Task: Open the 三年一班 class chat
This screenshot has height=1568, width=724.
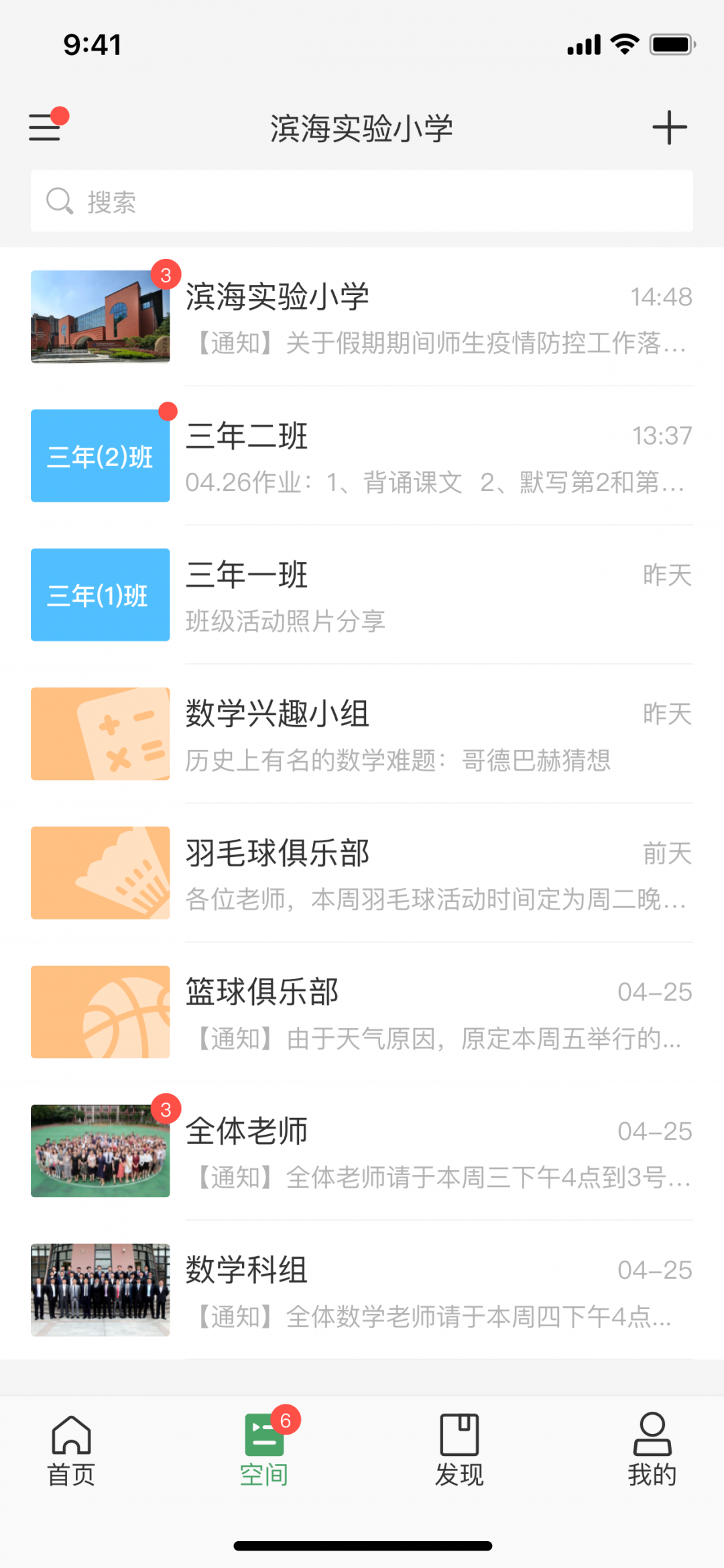Action: (362, 596)
